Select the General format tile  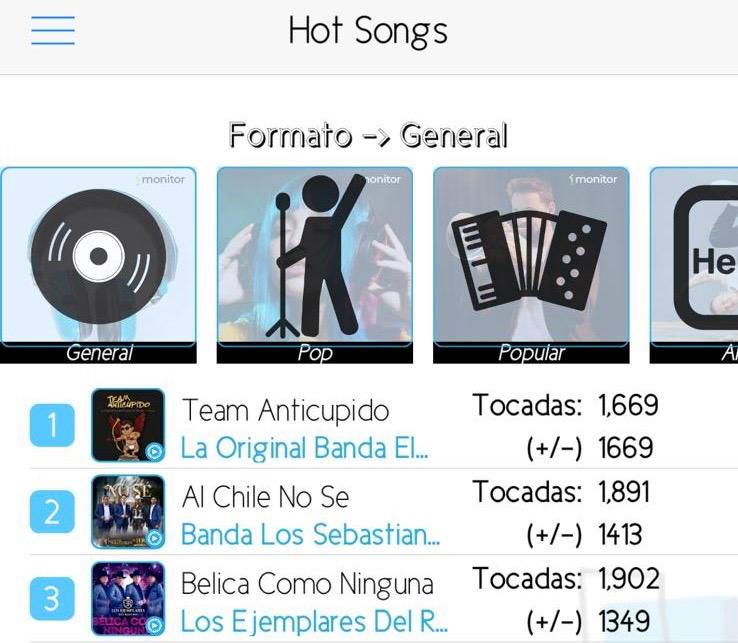click(x=98, y=262)
